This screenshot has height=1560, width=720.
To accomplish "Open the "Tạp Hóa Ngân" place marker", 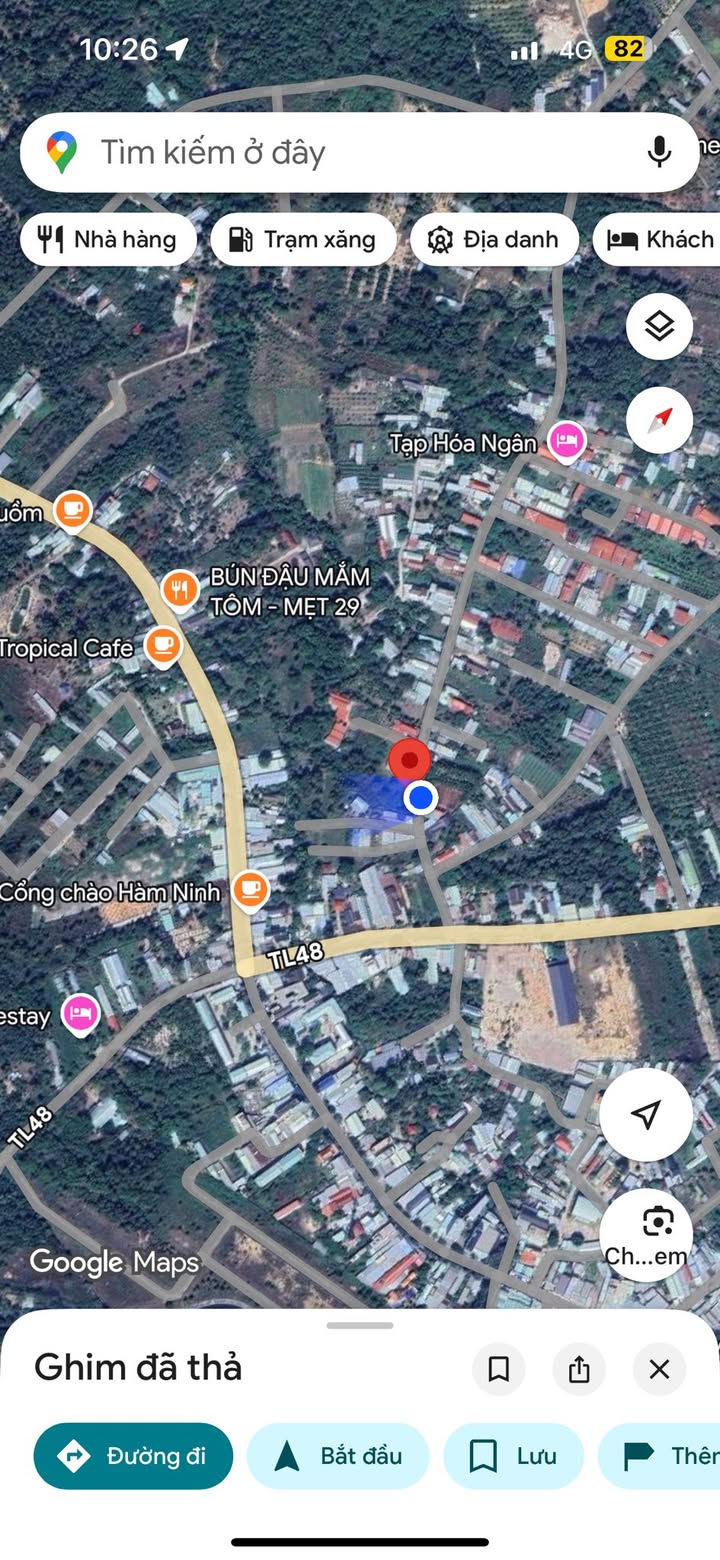I will click(x=567, y=441).
